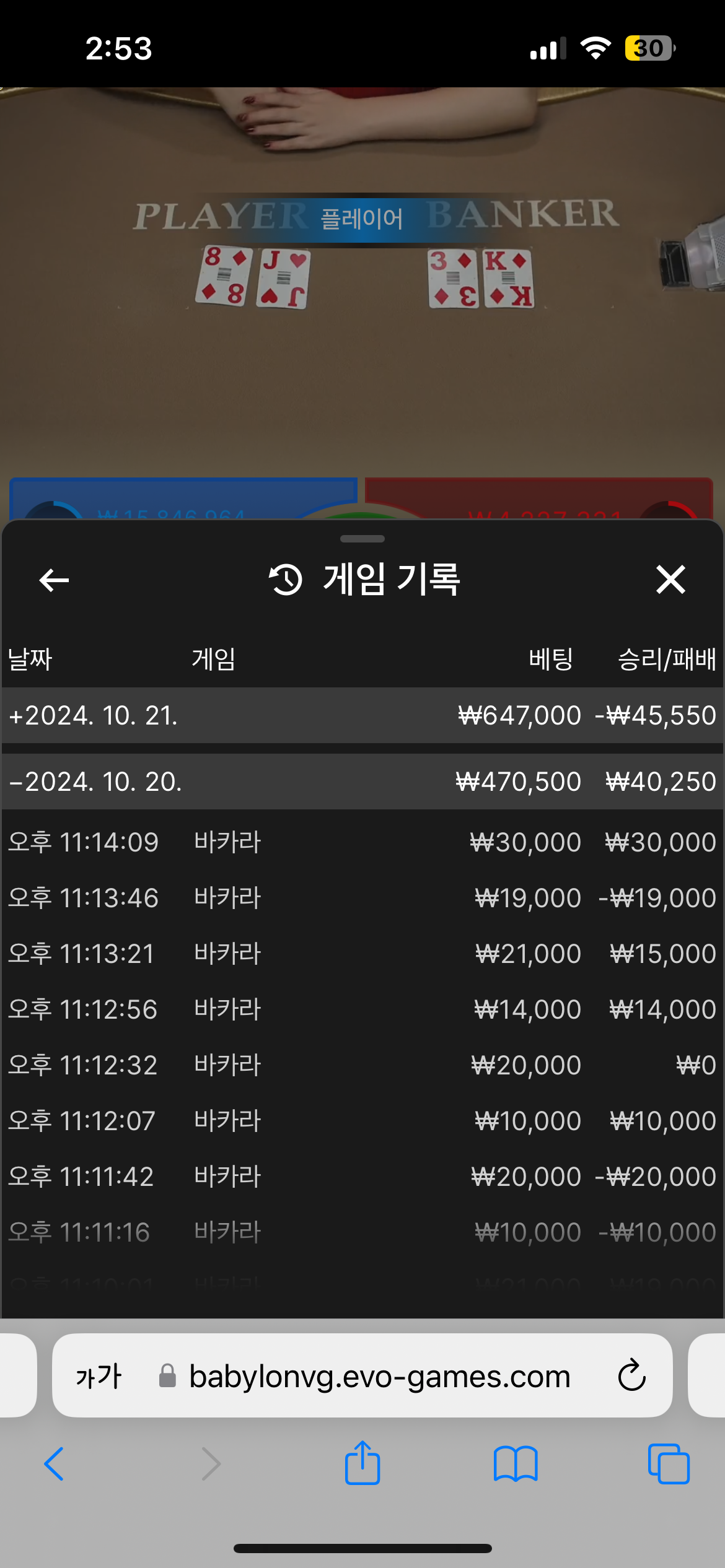This screenshot has height=1568, width=725.
Task: Open the 11:12:07 baccarat round details
Action: [362, 1121]
